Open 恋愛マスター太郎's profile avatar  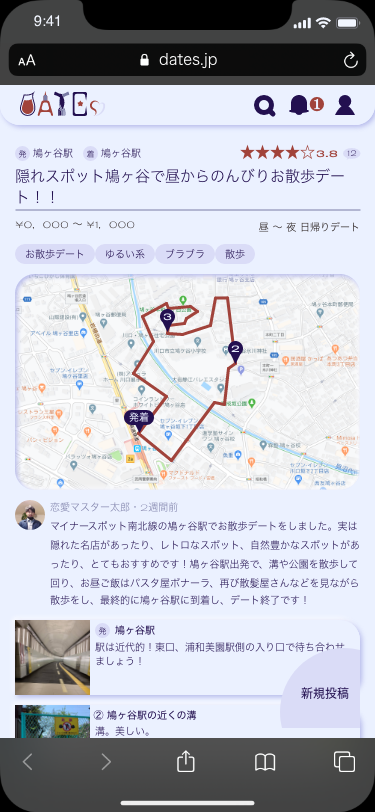30,515
